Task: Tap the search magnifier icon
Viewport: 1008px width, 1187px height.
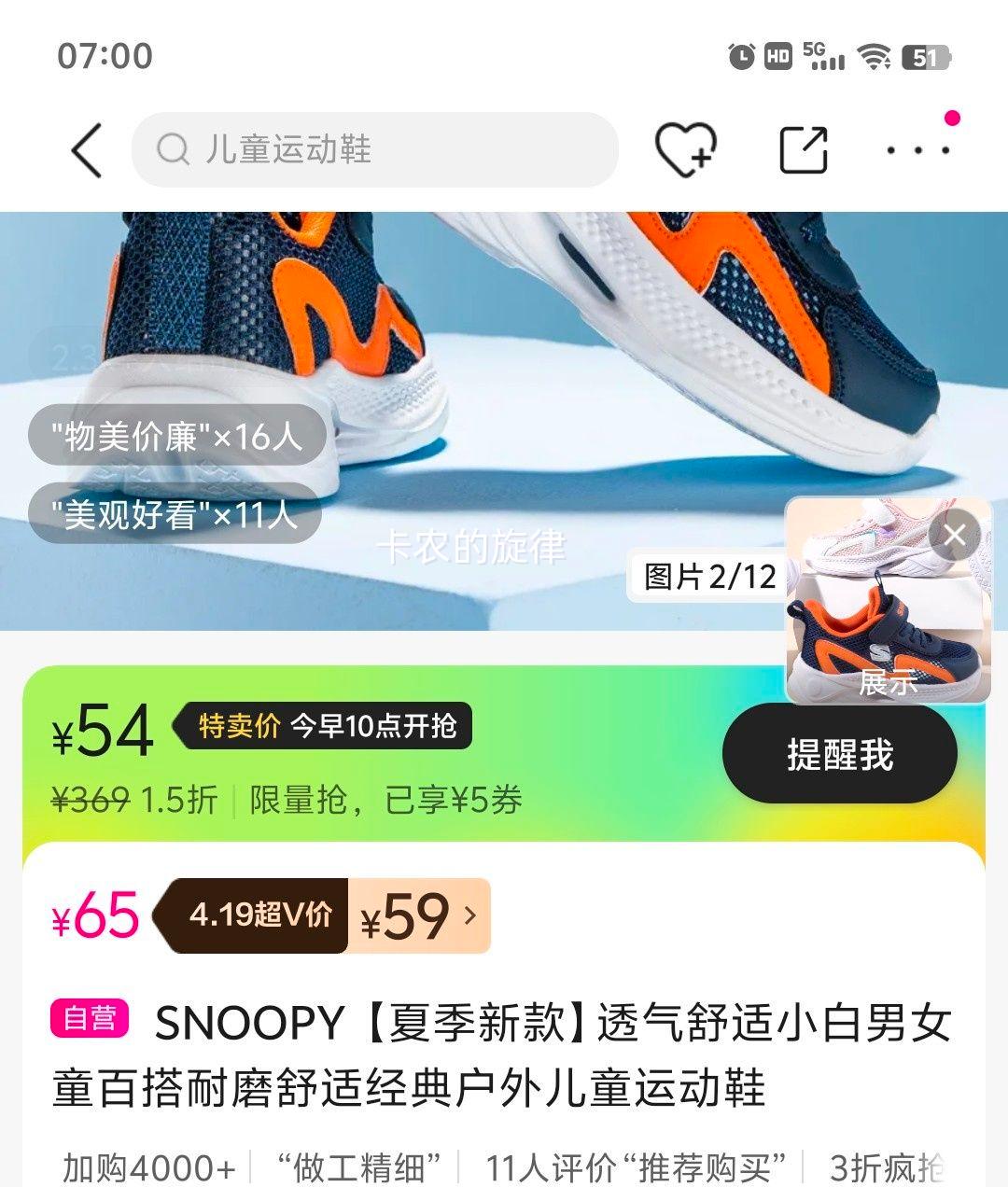Action: (174, 149)
